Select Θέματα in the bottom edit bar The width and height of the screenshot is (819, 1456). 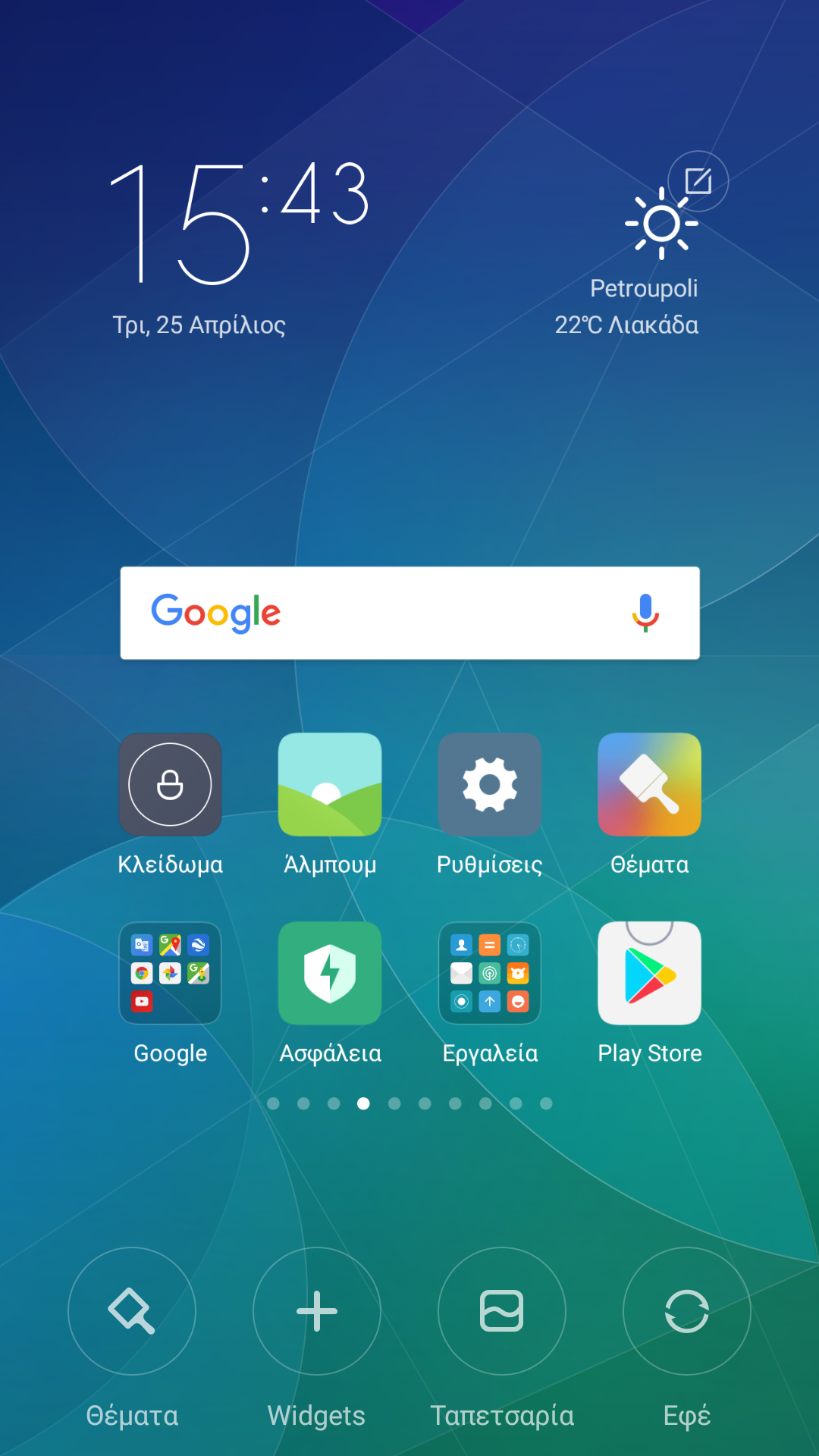tap(132, 1311)
